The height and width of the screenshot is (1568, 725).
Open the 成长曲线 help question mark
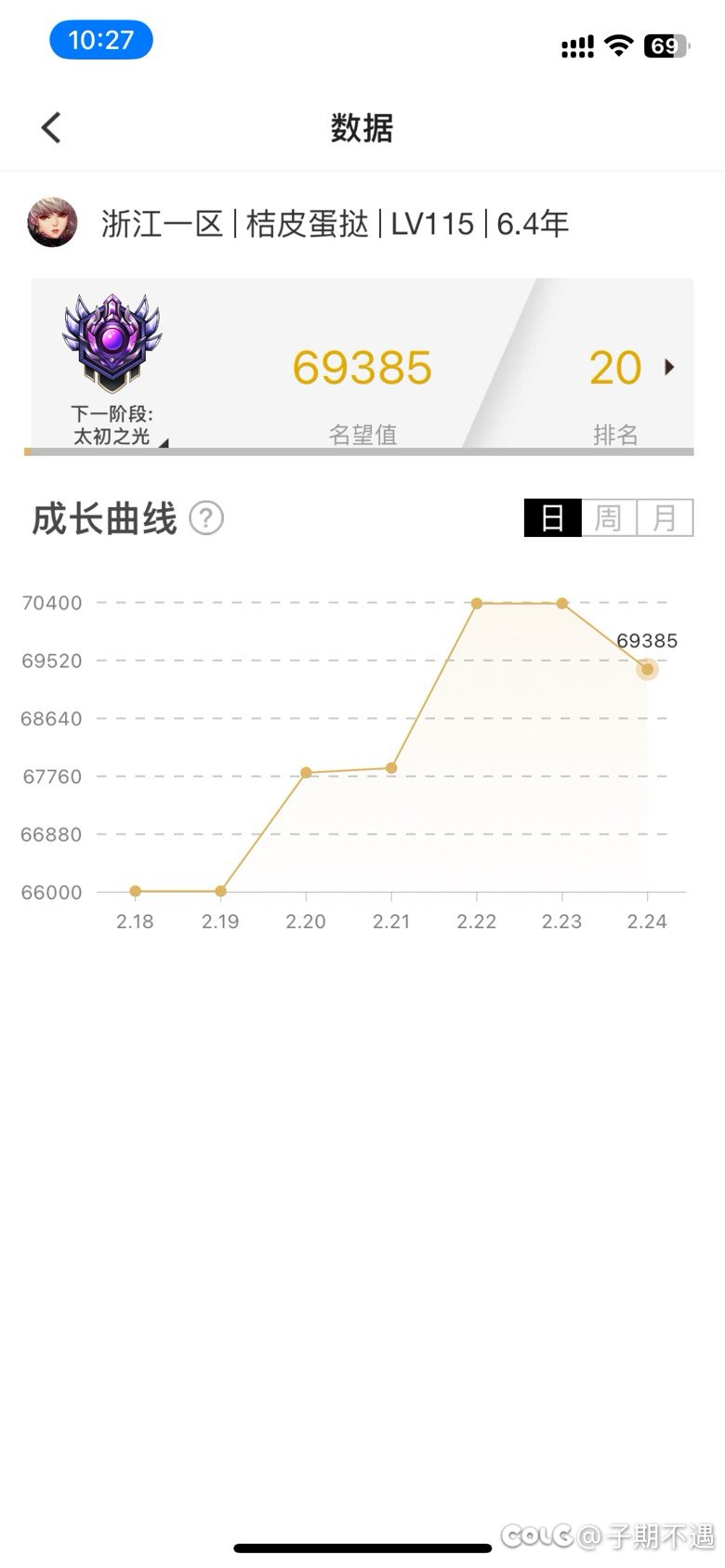[206, 518]
